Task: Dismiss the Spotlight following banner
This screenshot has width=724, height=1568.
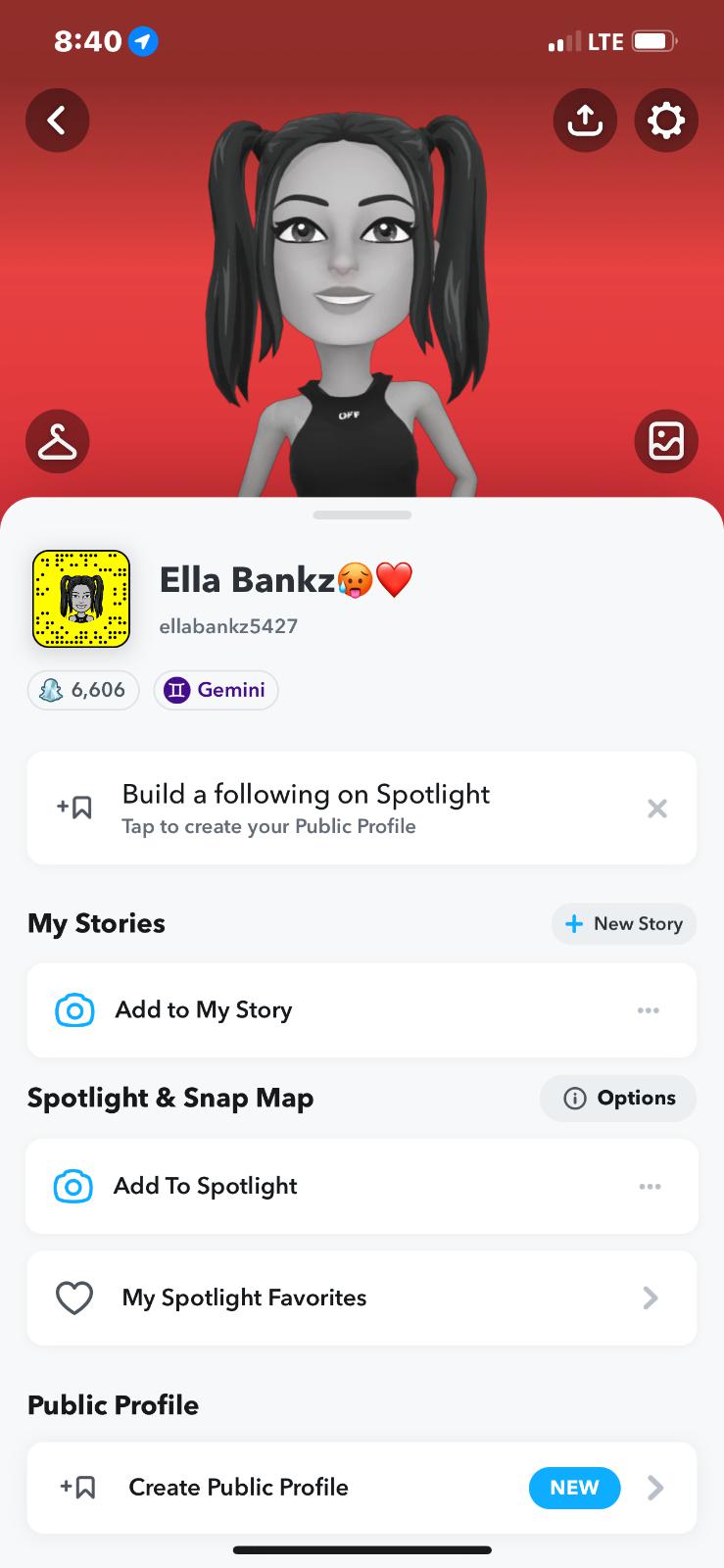Action: [657, 808]
